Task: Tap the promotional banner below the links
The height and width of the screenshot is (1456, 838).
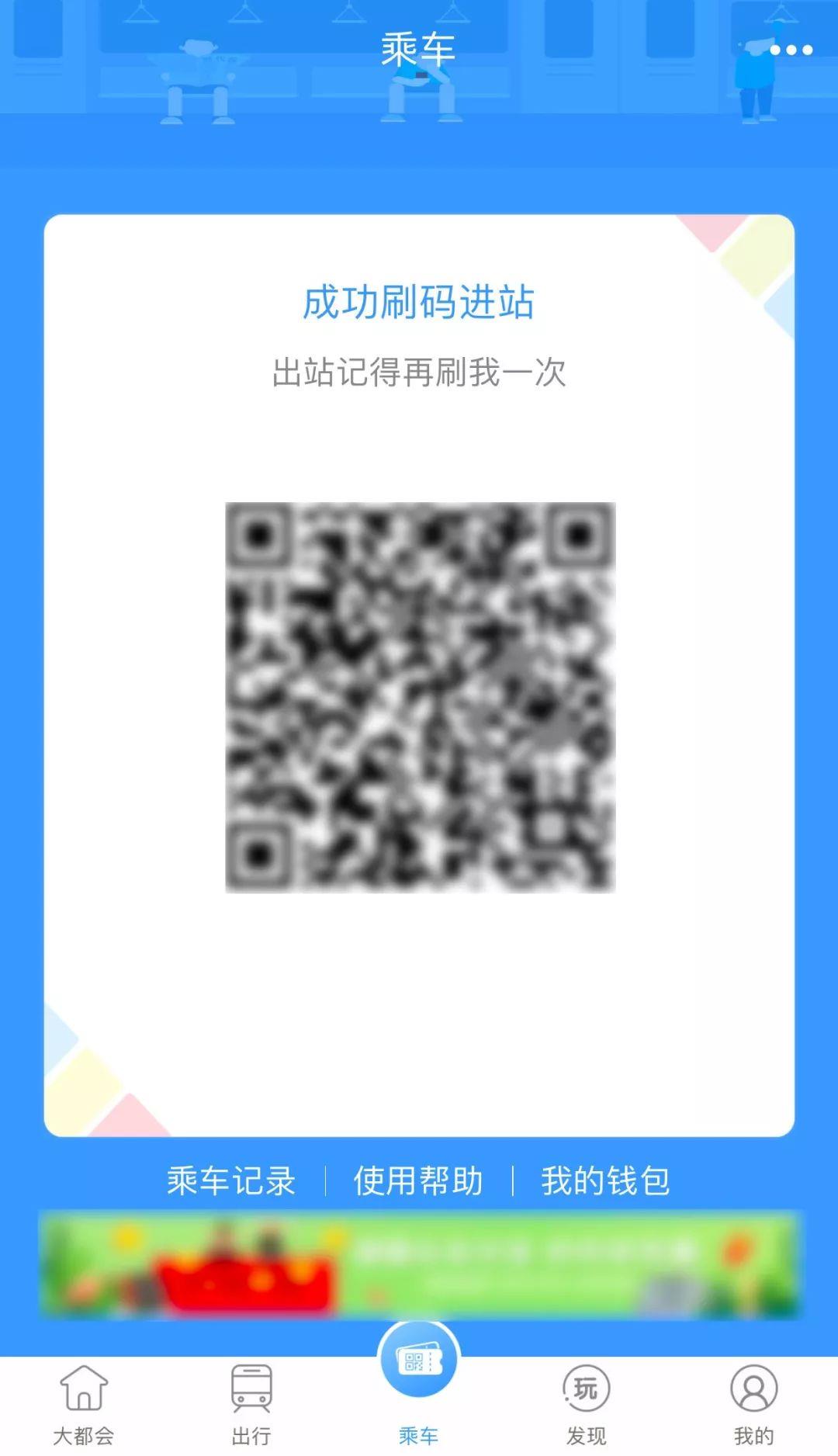Action: click(x=419, y=1265)
